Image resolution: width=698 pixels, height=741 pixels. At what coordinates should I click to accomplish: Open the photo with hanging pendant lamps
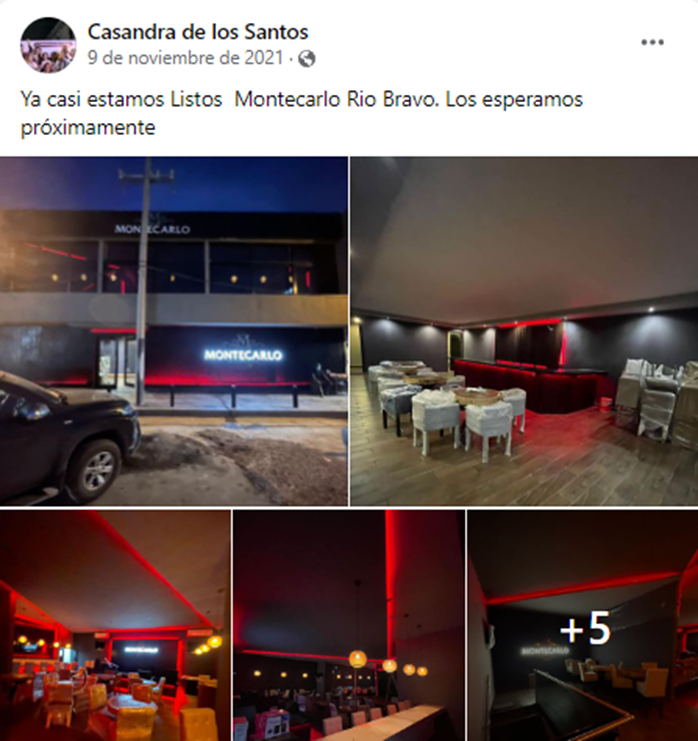click(349, 625)
